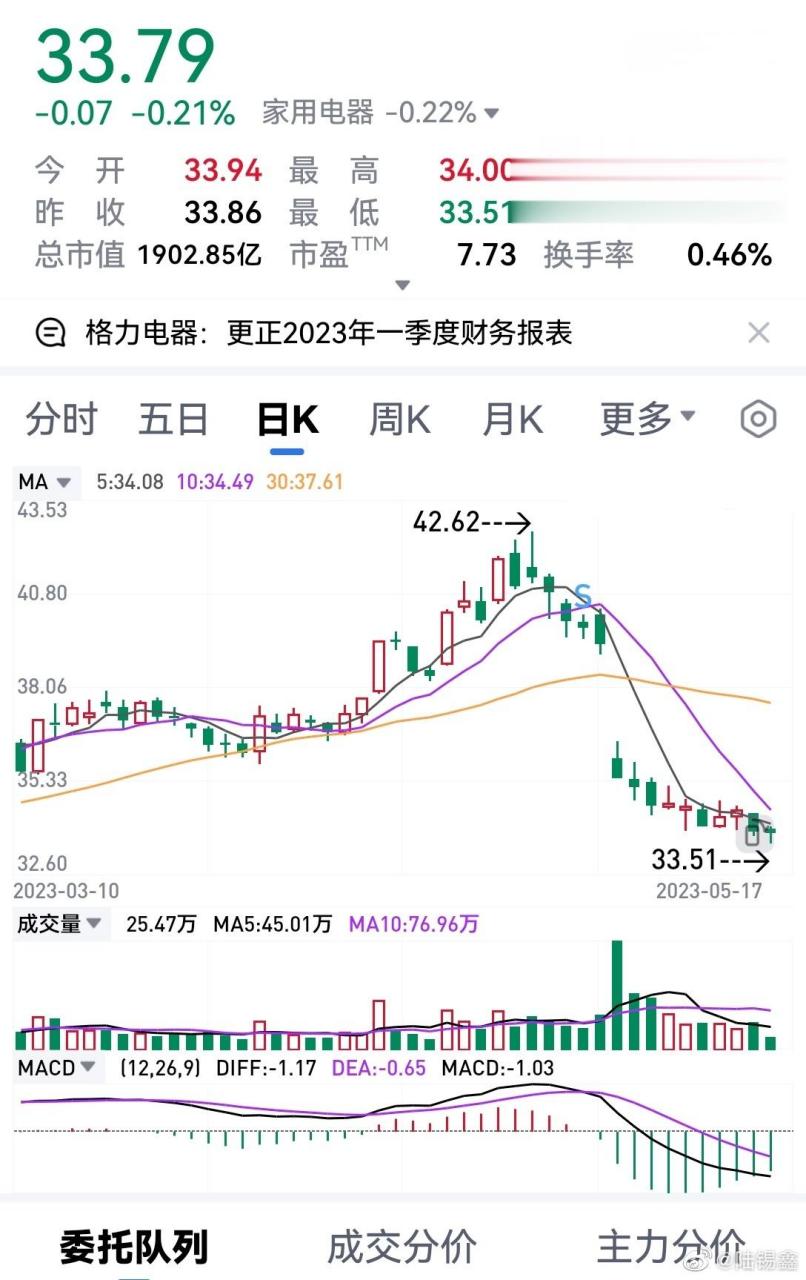The height and width of the screenshot is (1280, 806).
Task: Expand the 市盈TTM valuation dropdown arrow
Action: pyautogui.click(x=402, y=285)
